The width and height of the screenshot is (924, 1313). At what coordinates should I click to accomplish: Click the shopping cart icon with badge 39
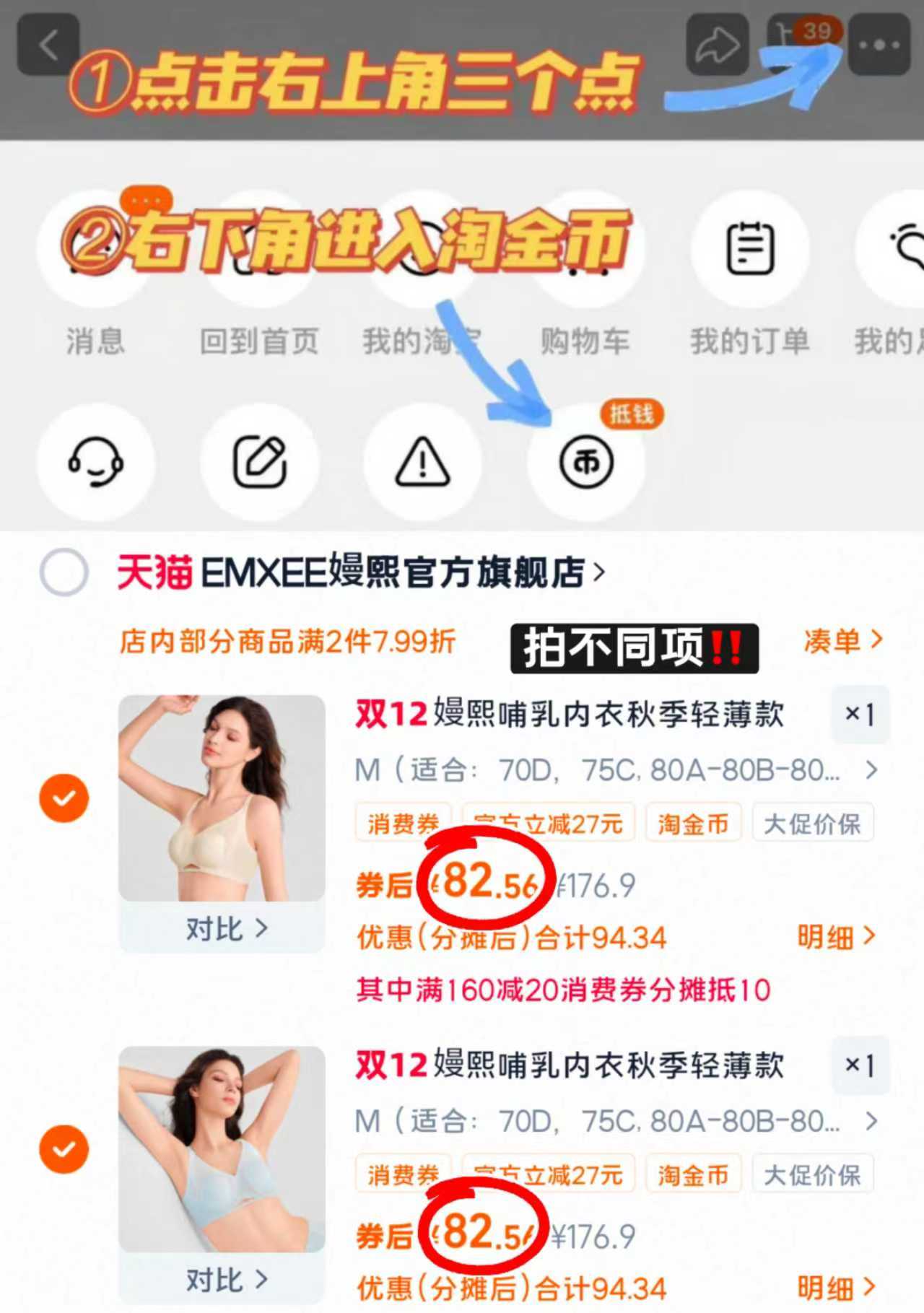coord(794,43)
